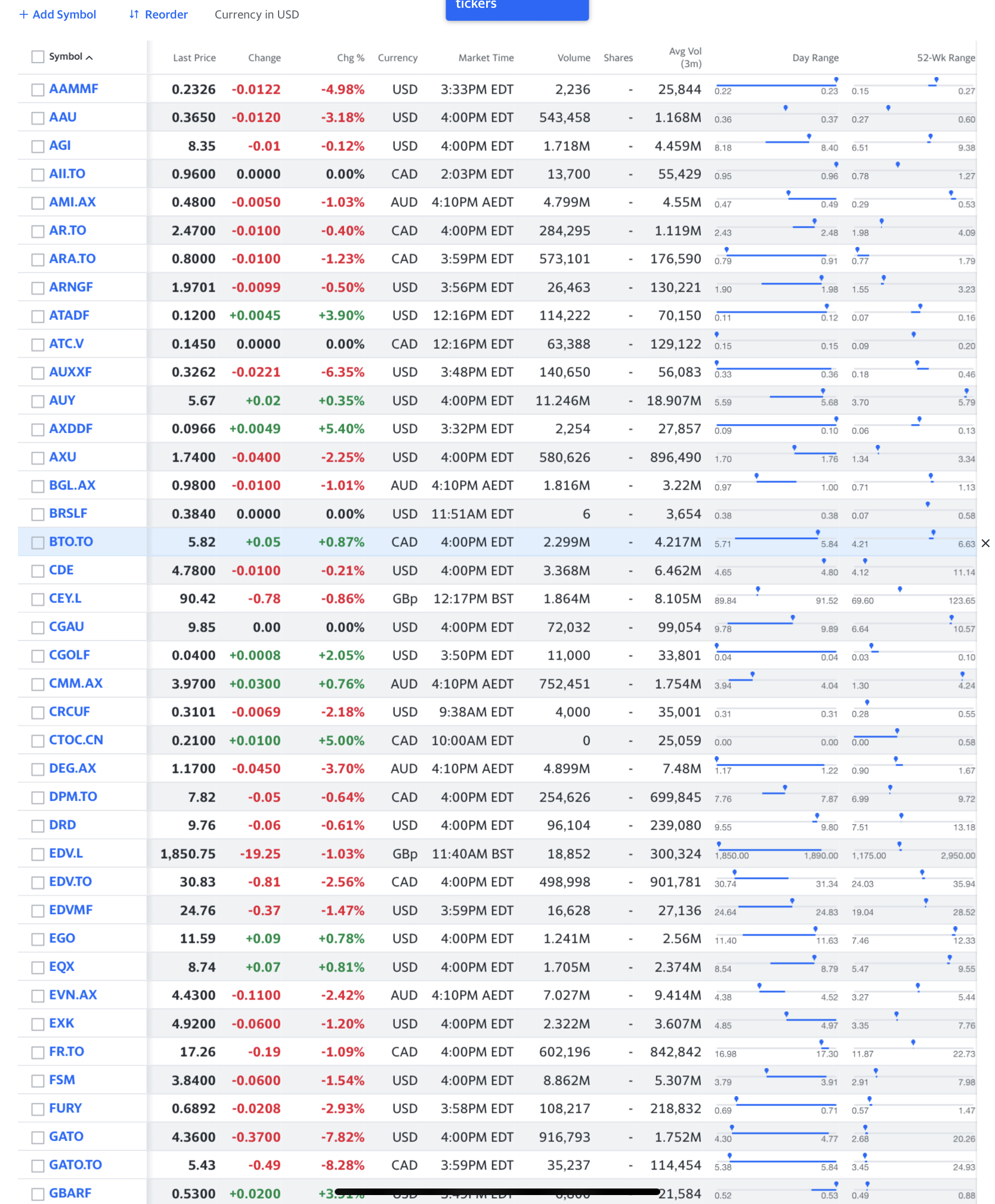
Task: View the ATADF ticker details
Action: click(x=69, y=315)
